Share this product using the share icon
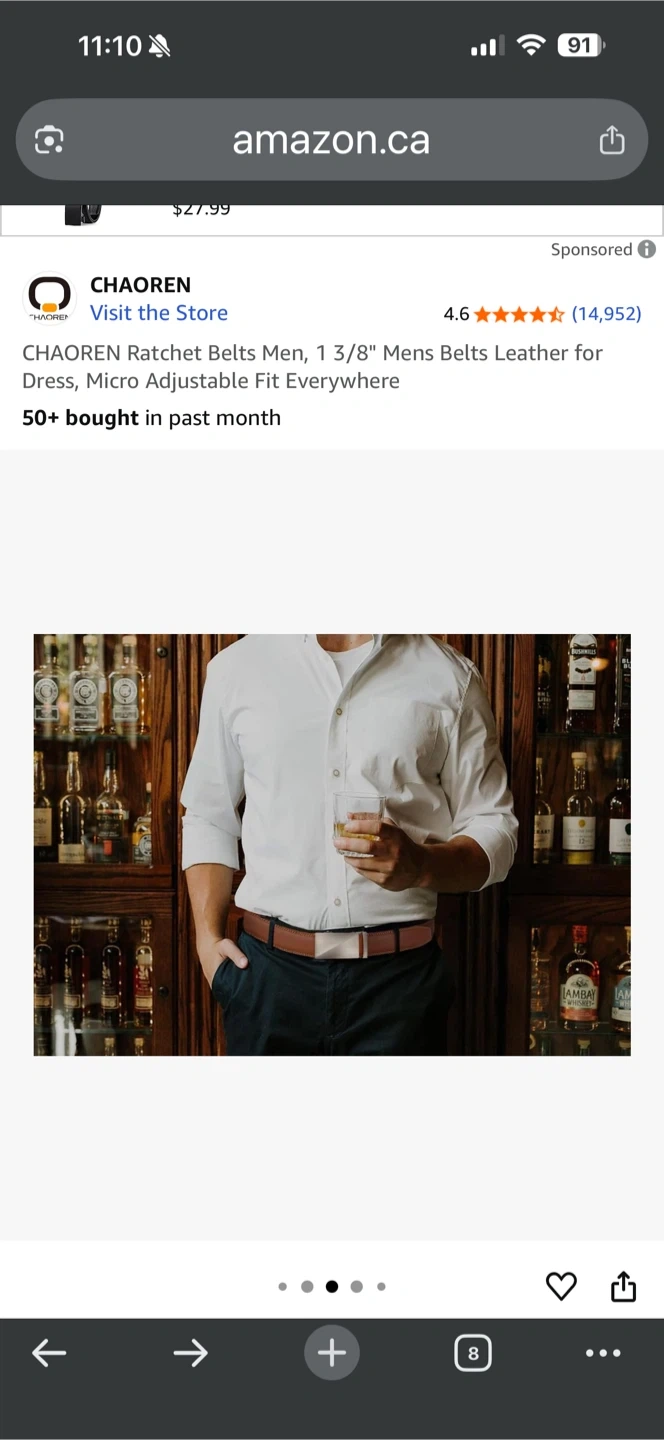The image size is (664, 1440). pyautogui.click(x=623, y=1286)
